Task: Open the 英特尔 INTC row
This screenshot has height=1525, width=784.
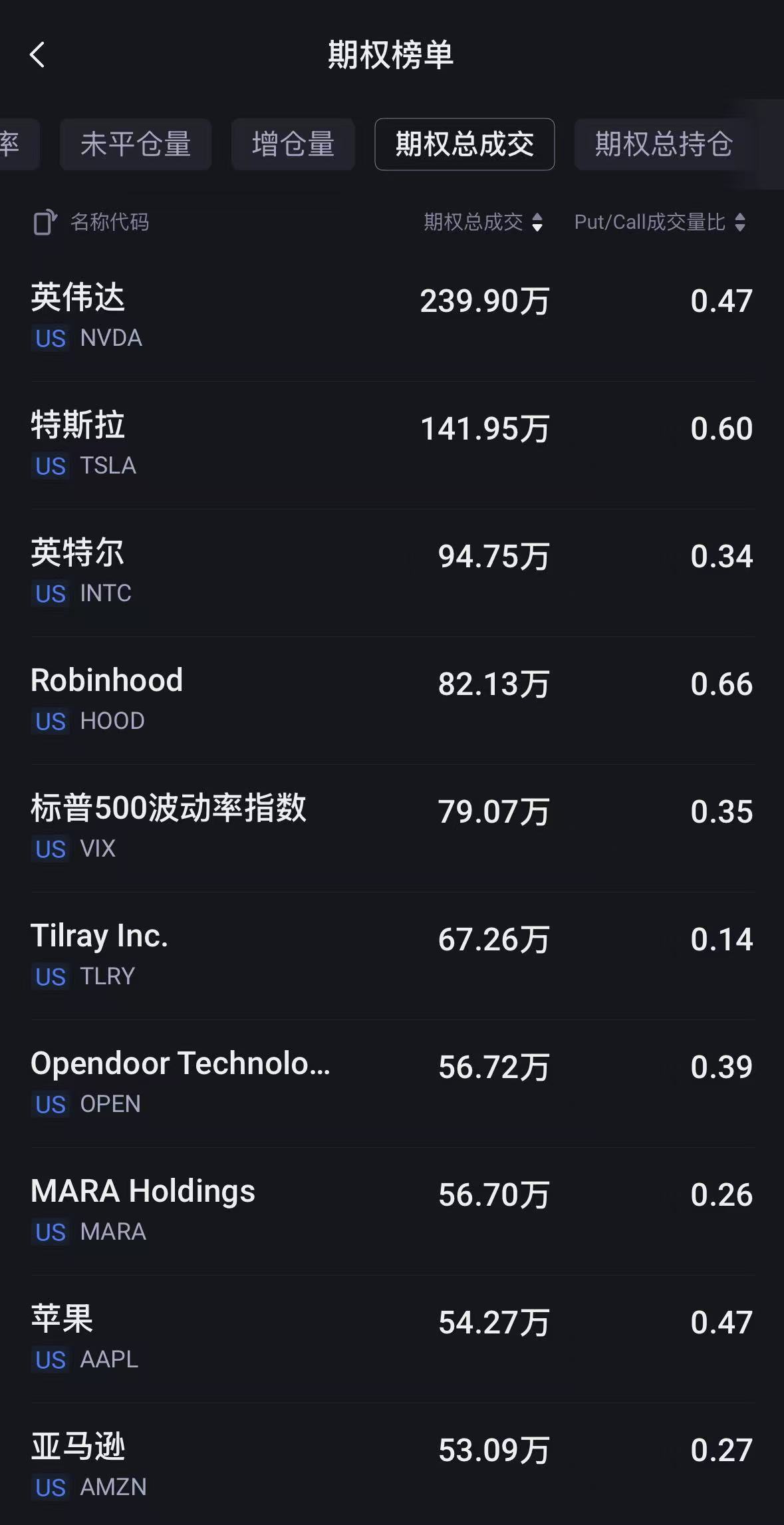Action: coord(391,572)
